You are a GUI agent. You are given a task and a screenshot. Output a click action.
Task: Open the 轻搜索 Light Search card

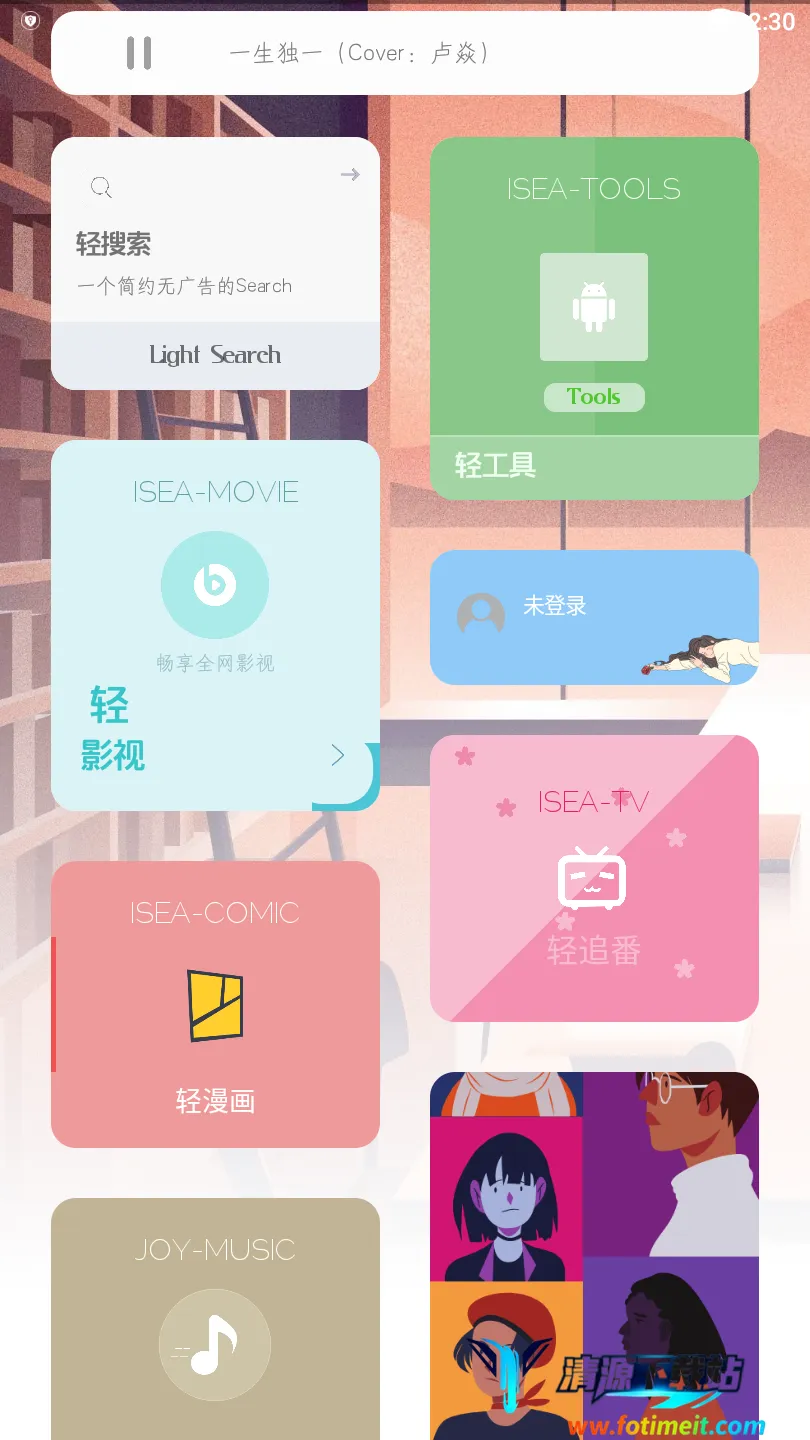click(x=215, y=263)
